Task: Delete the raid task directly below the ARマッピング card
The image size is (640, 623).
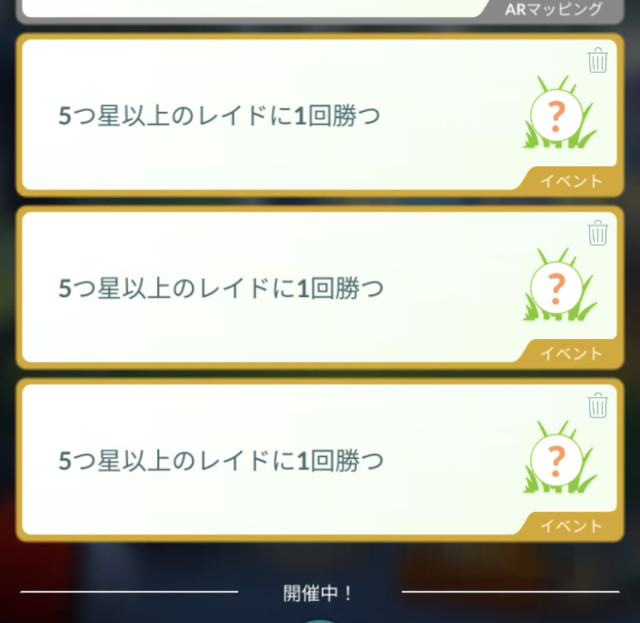Action: click(x=597, y=61)
